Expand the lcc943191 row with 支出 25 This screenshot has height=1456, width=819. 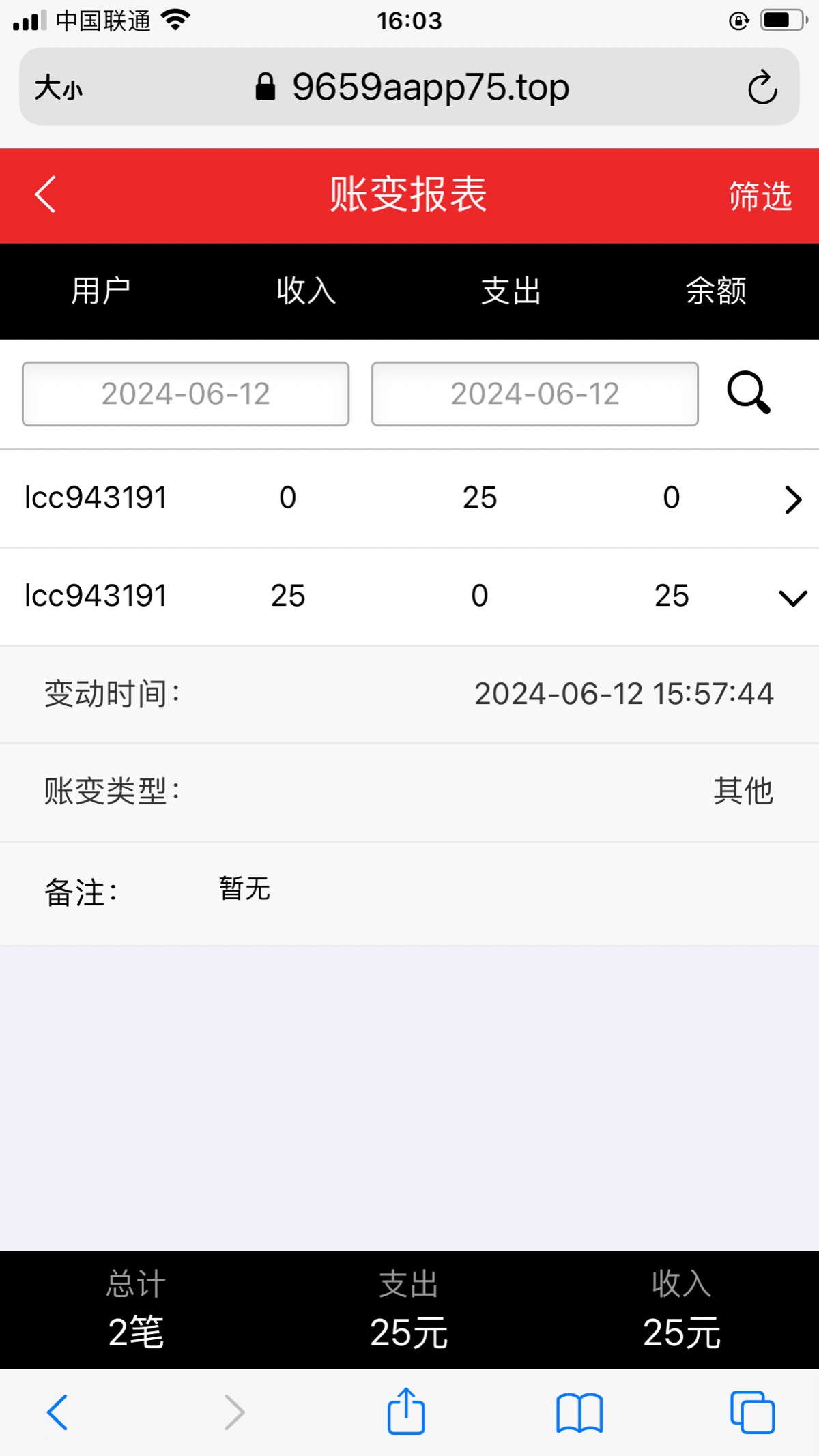tap(409, 499)
